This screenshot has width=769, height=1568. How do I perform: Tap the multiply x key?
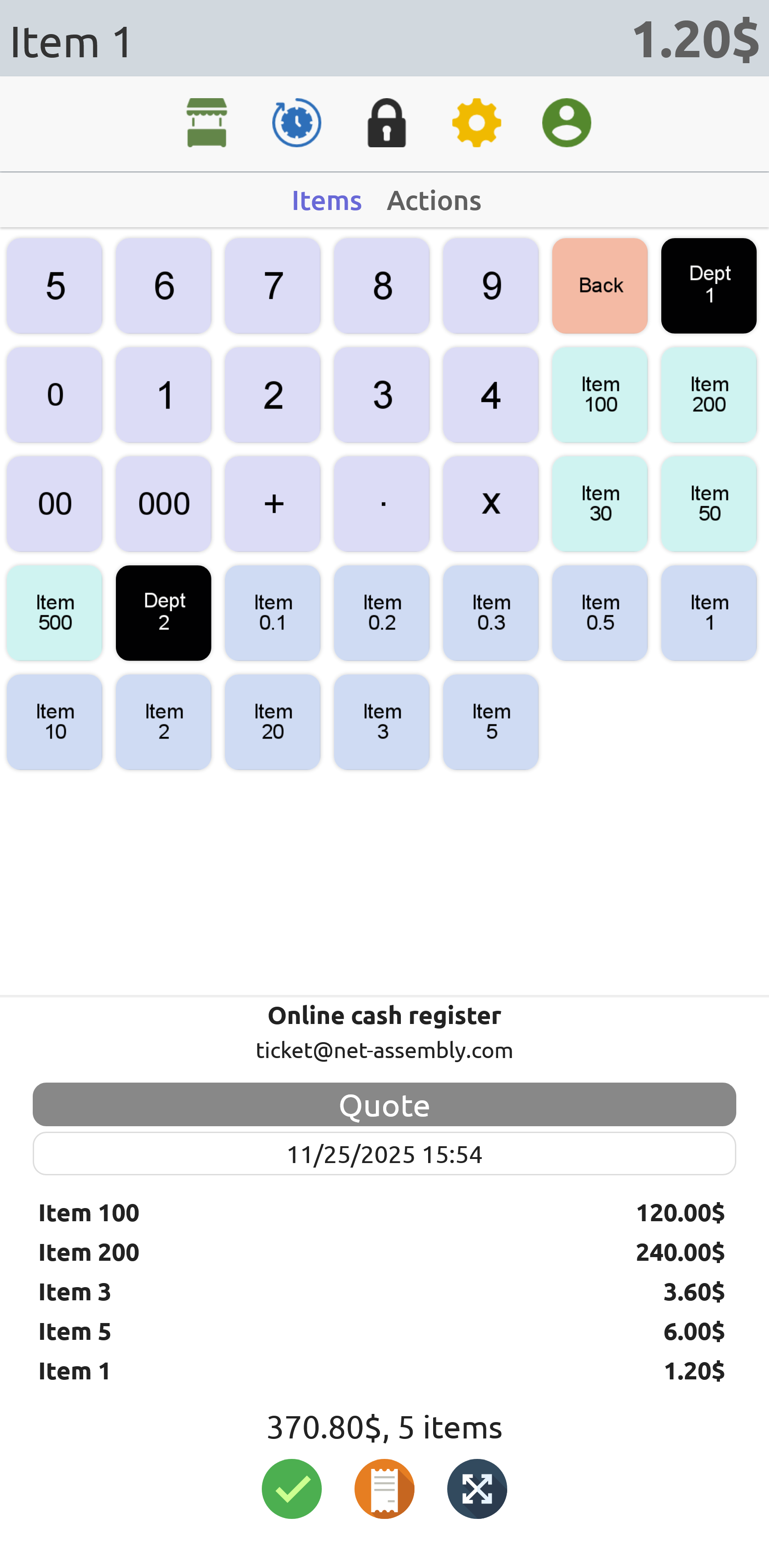(x=491, y=504)
